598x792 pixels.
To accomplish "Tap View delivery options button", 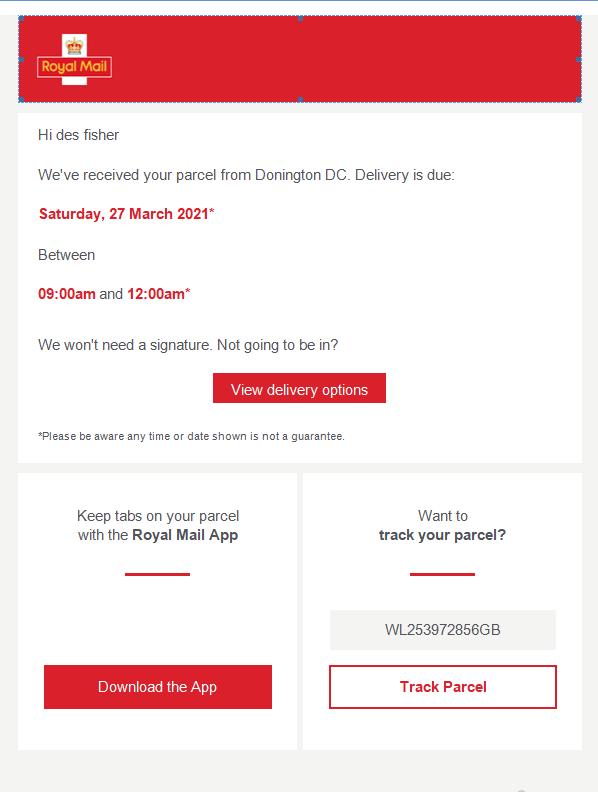I will tap(299, 388).
